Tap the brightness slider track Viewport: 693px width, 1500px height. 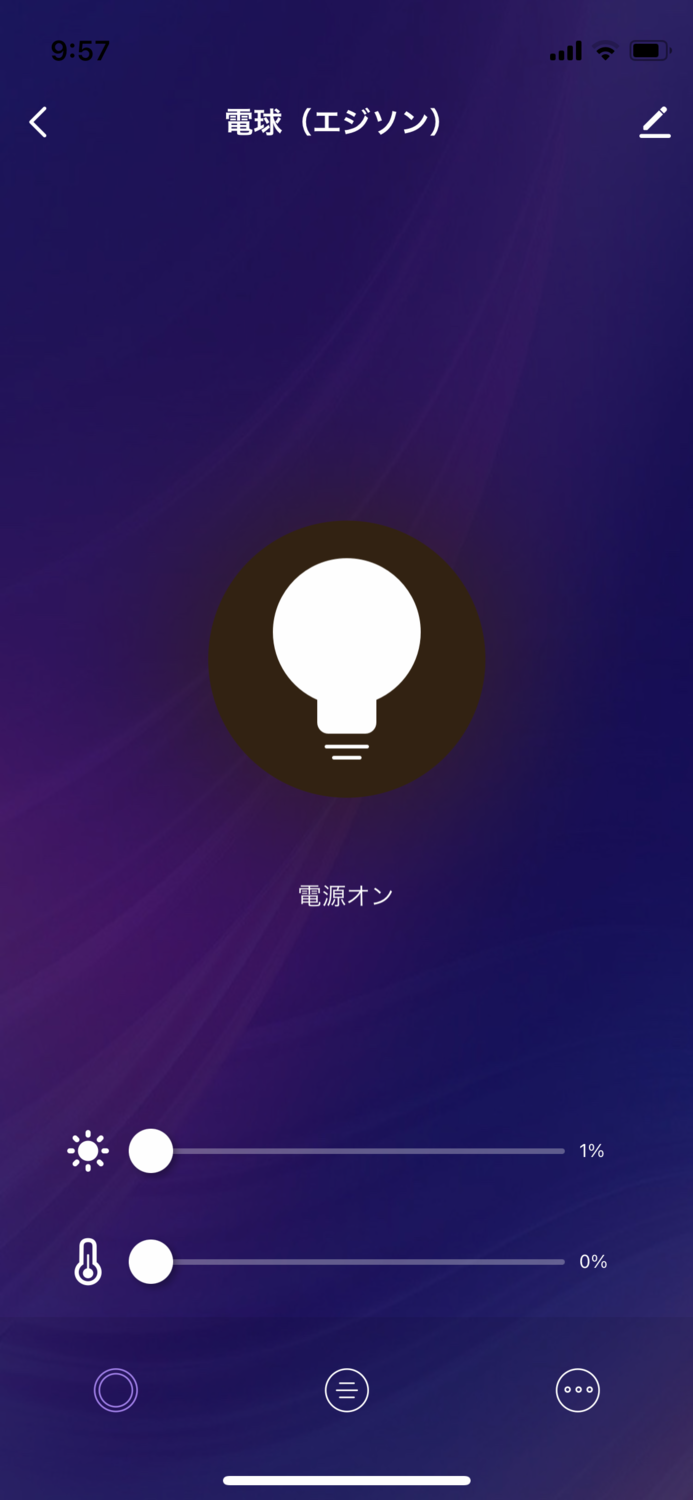[347, 1151]
